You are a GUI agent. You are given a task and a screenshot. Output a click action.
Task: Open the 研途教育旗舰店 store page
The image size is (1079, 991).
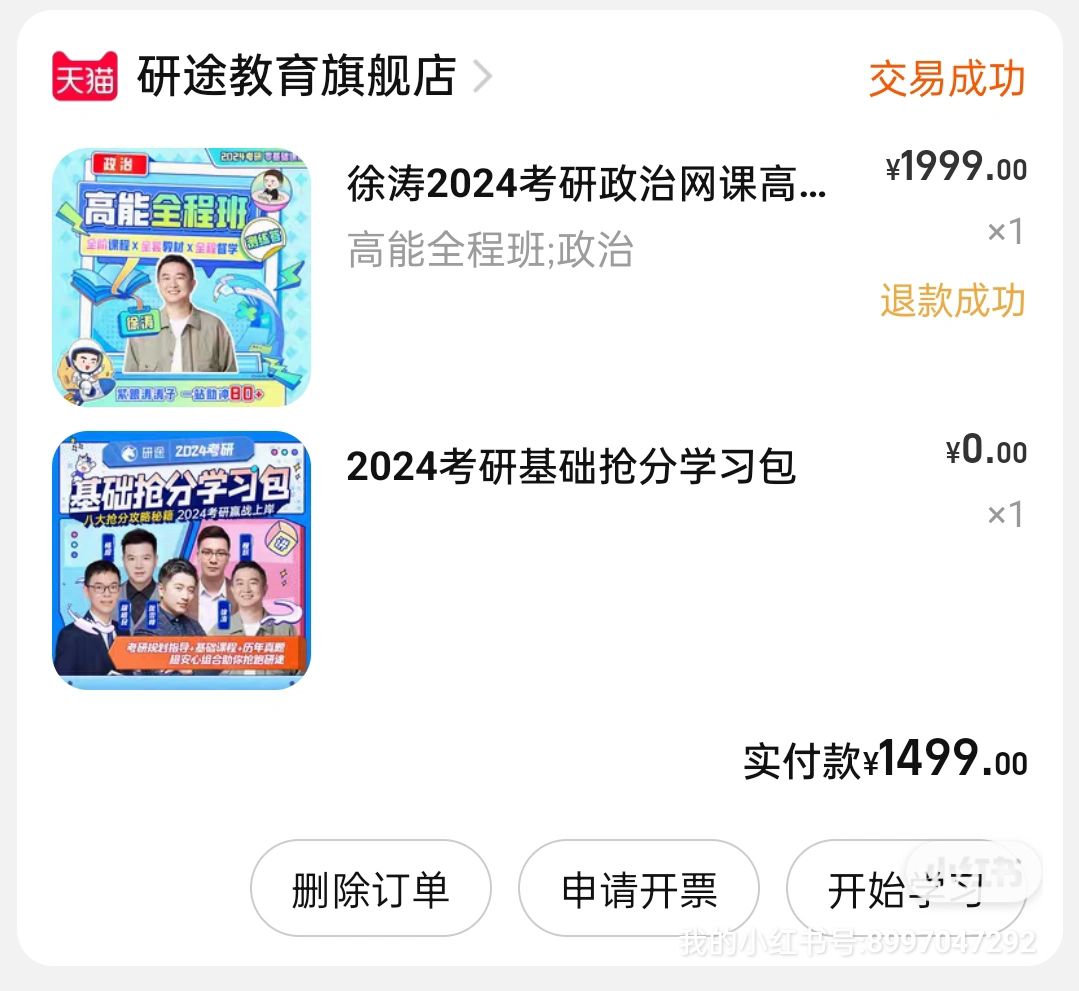tap(297, 76)
